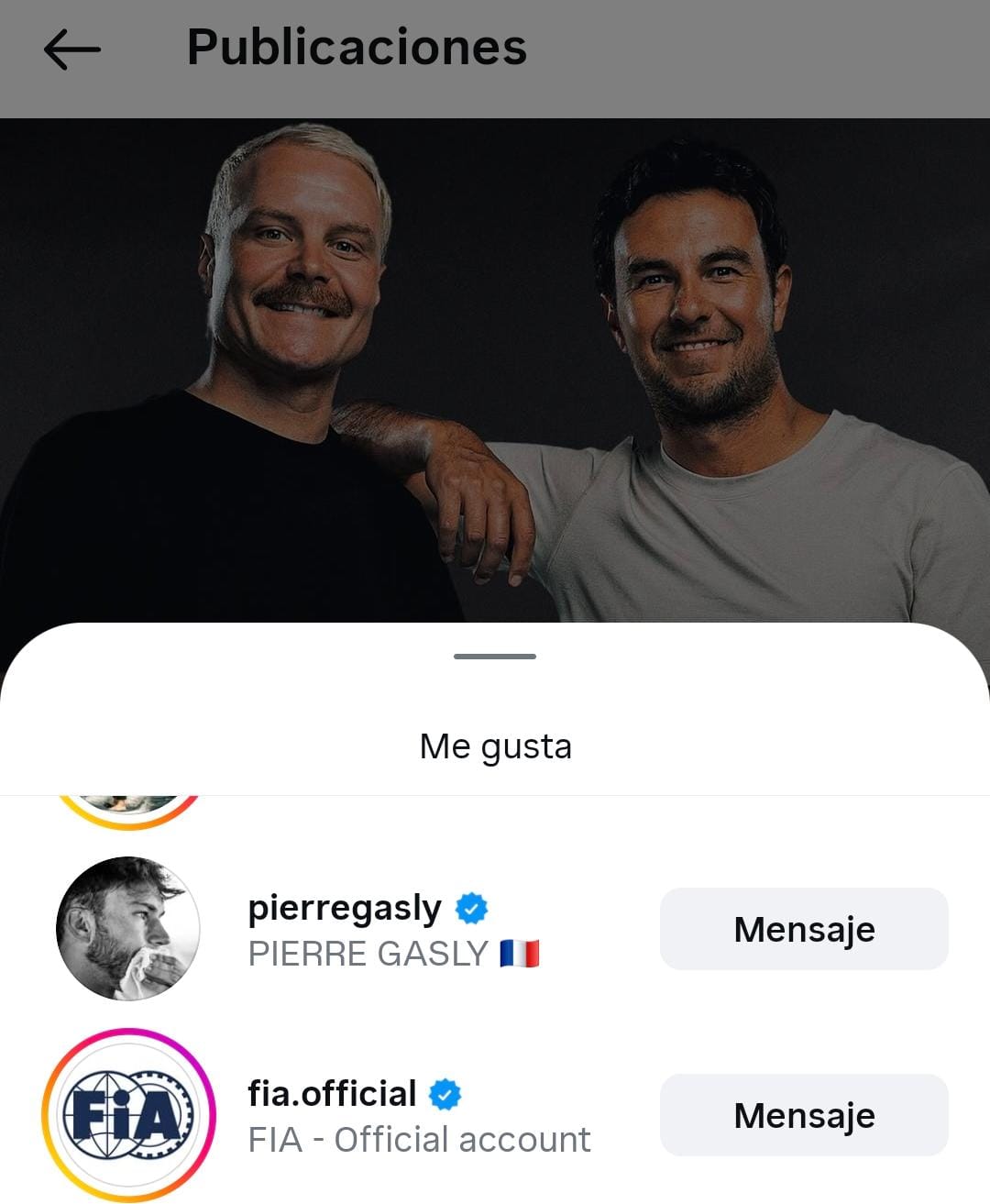Collapse the likes panel via its handle bar

[495, 656]
